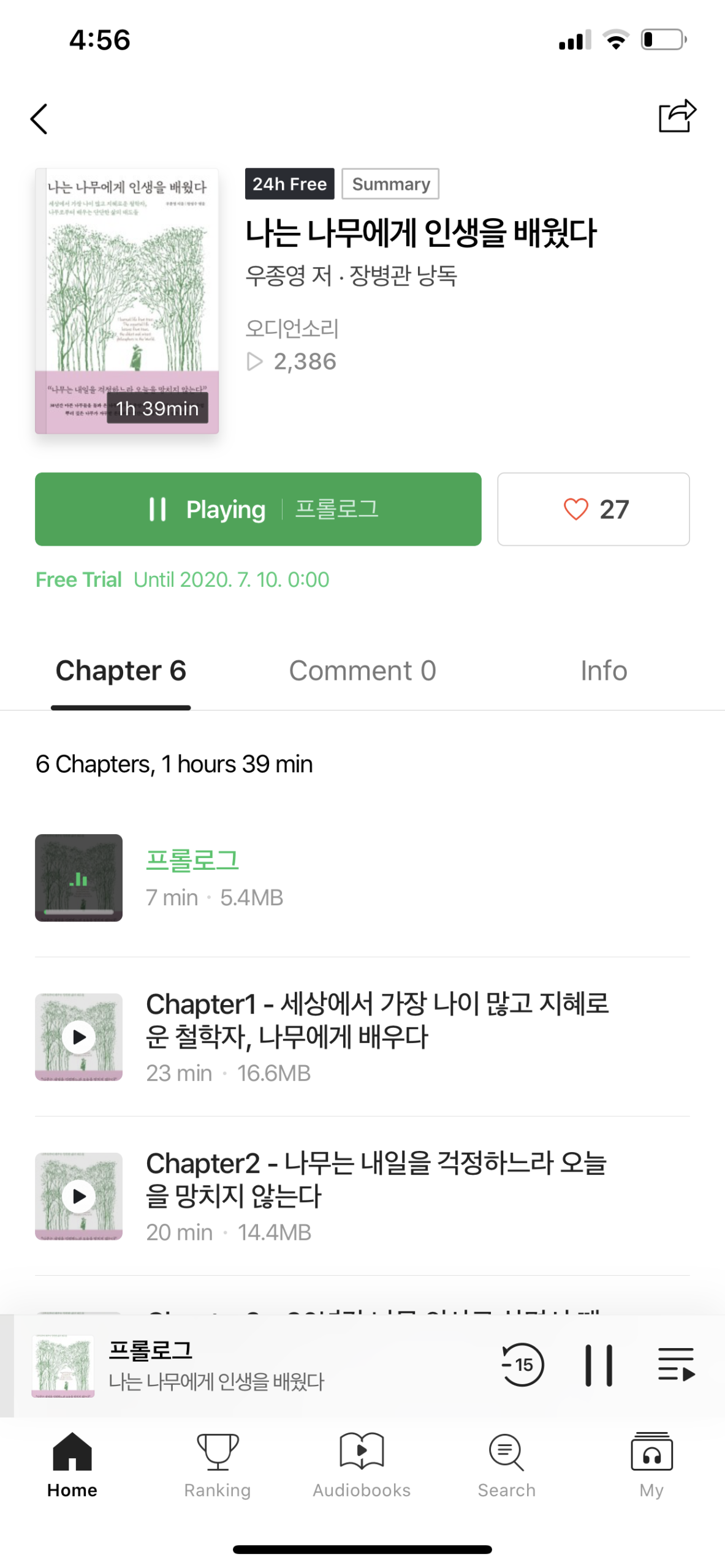
Task: Play Chapter1 about learning from trees
Action: (x=79, y=1037)
